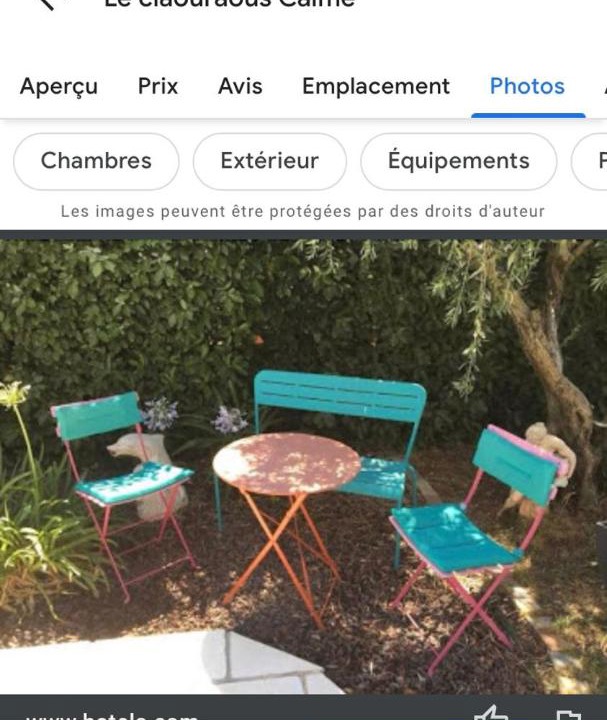
Task: View the Avis tab
Action: pyautogui.click(x=240, y=86)
